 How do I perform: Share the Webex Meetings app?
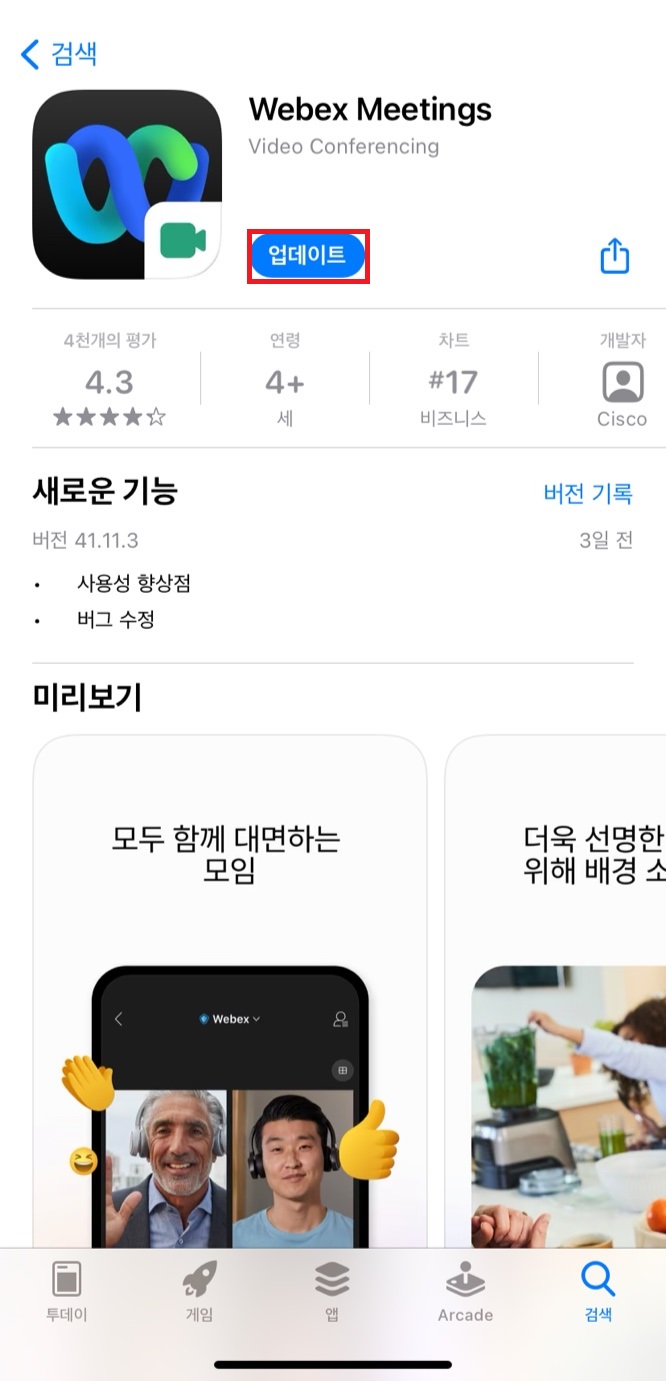coord(615,256)
